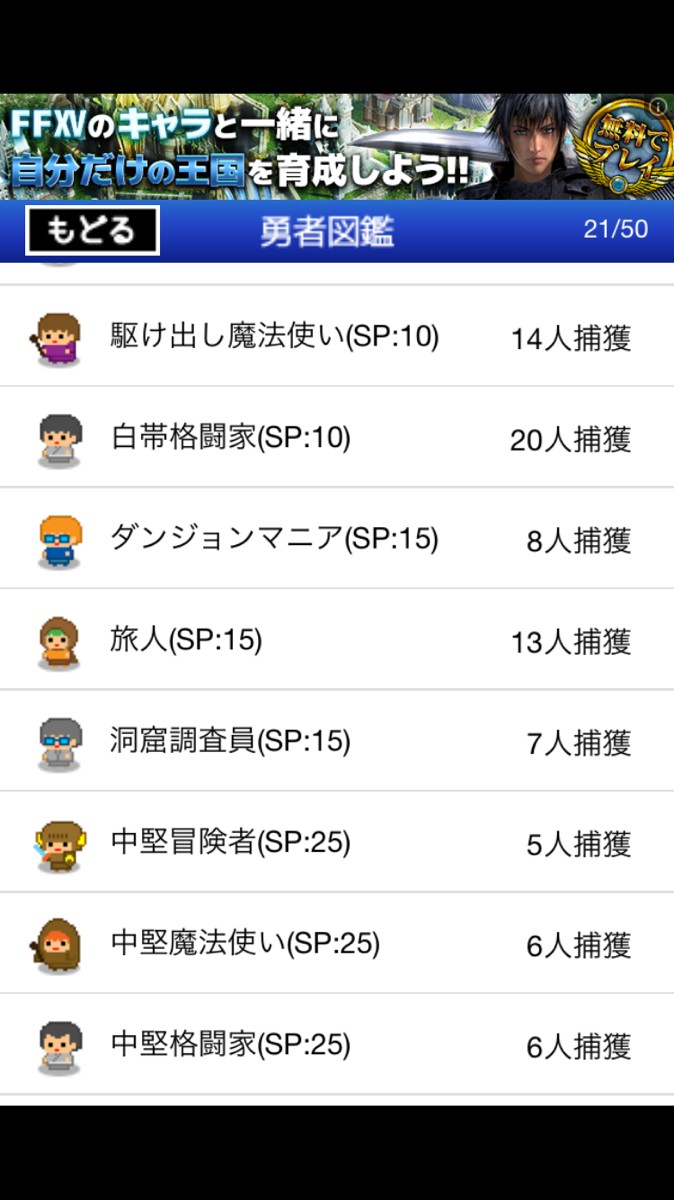The image size is (674, 1200).
Task: Open the 駆け出し魔法使い entry
Action: tap(336, 337)
